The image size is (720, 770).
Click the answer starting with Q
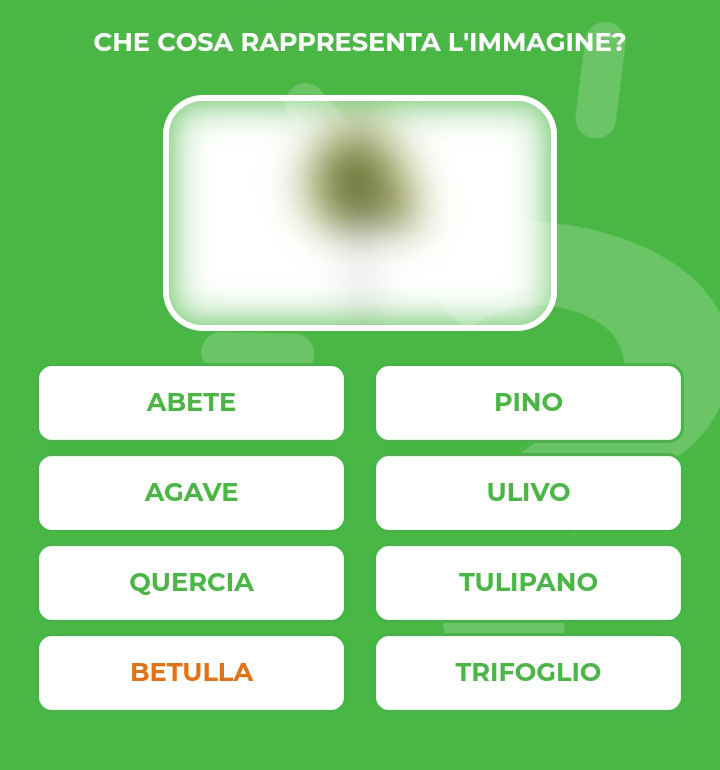coord(191,583)
